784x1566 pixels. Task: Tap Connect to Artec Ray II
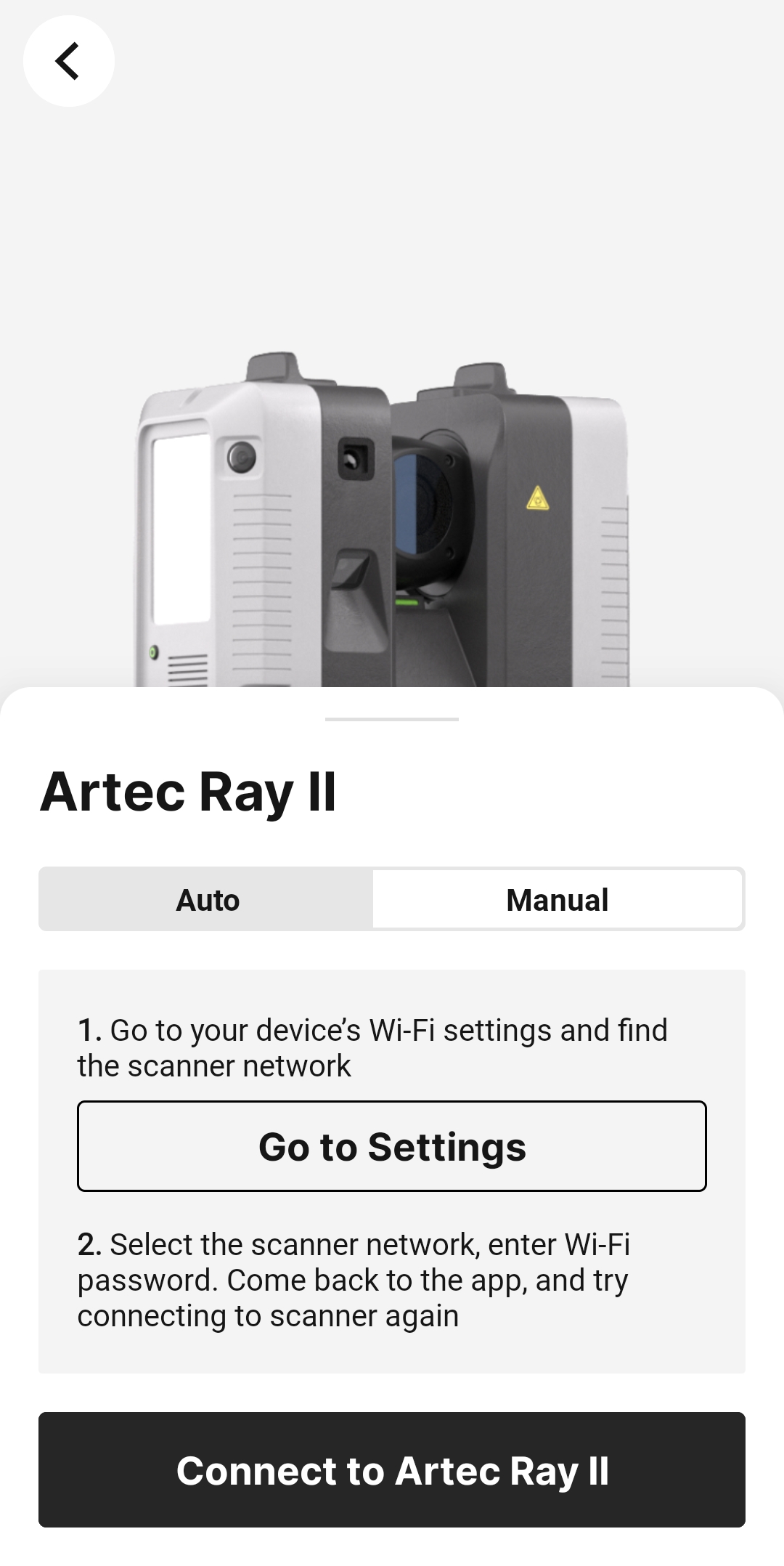[x=392, y=1470]
